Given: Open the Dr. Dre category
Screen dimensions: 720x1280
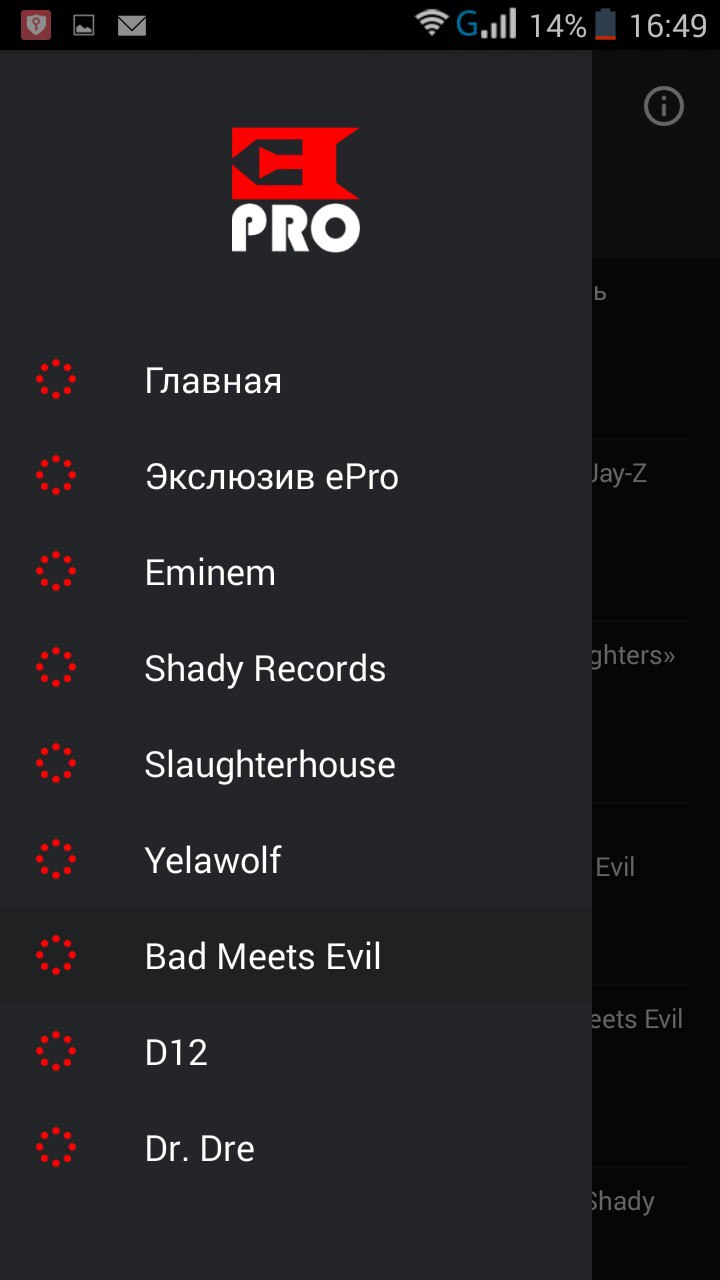Looking at the screenshot, I should pyautogui.click(x=296, y=1148).
